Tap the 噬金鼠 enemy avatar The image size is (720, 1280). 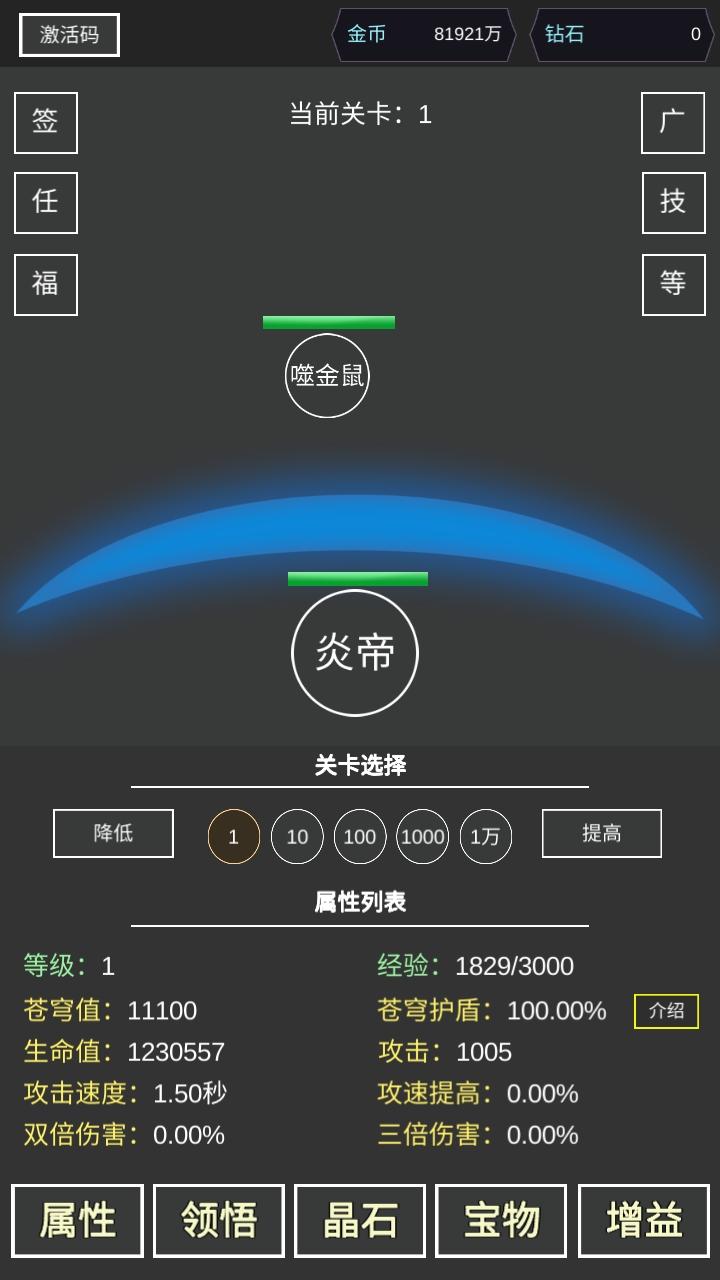point(326,374)
